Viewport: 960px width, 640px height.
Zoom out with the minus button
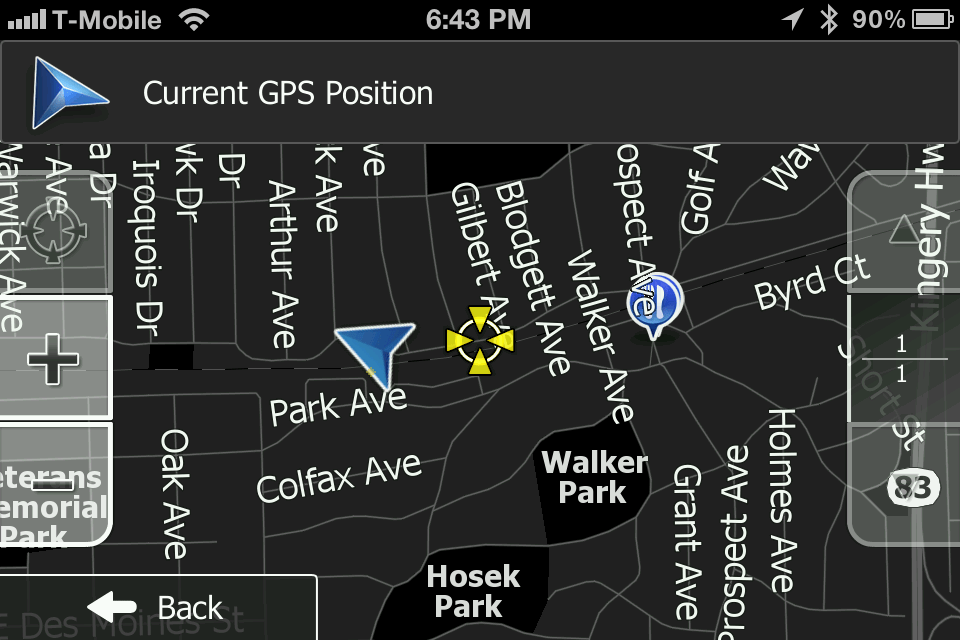(53, 483)
